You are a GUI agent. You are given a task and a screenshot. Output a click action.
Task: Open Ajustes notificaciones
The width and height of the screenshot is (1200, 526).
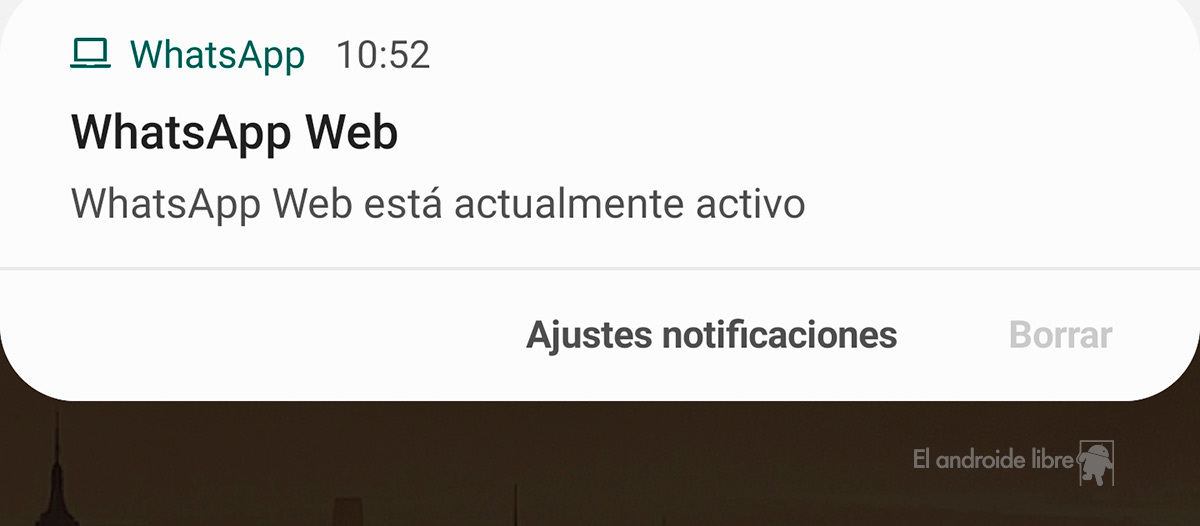tap(711, 334)
